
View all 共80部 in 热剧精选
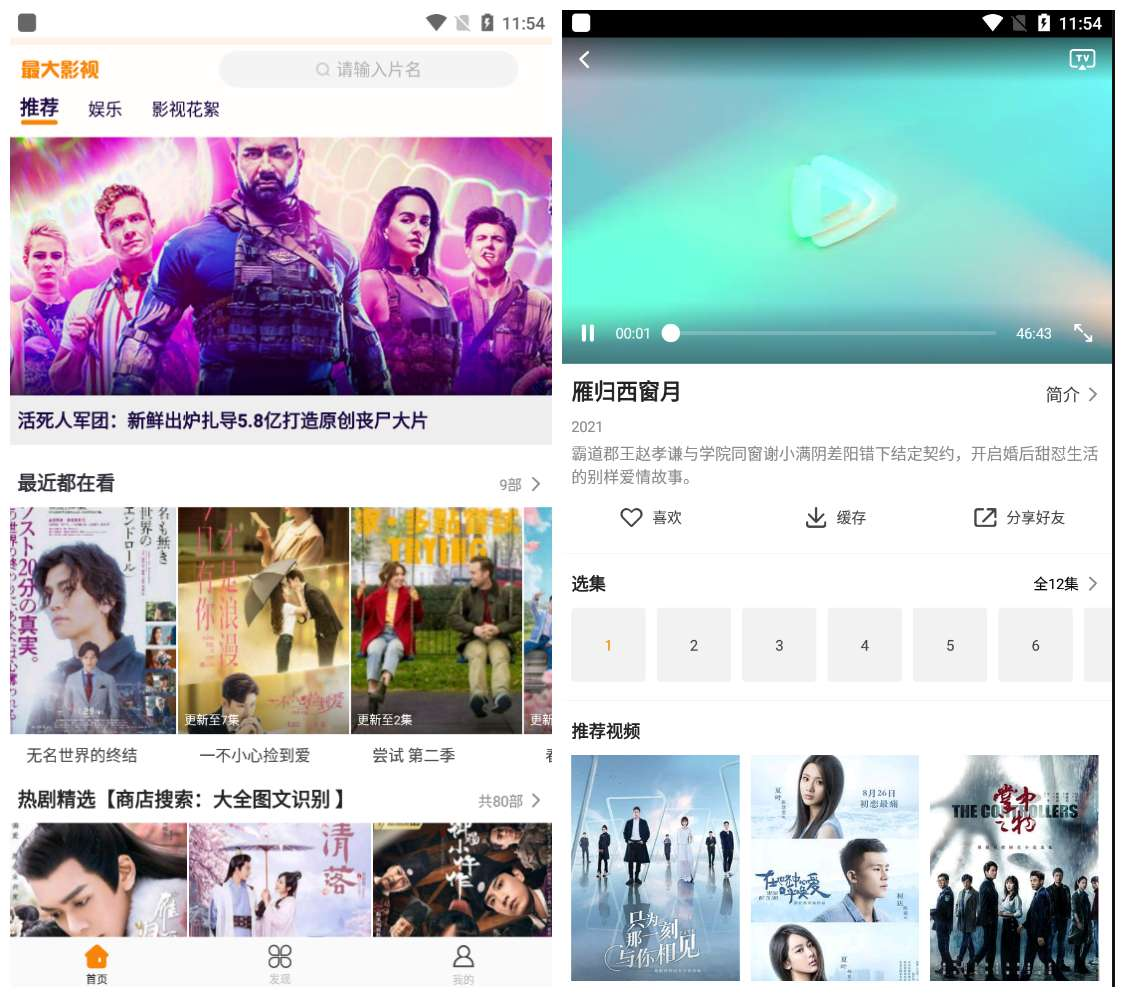(510, 801)
